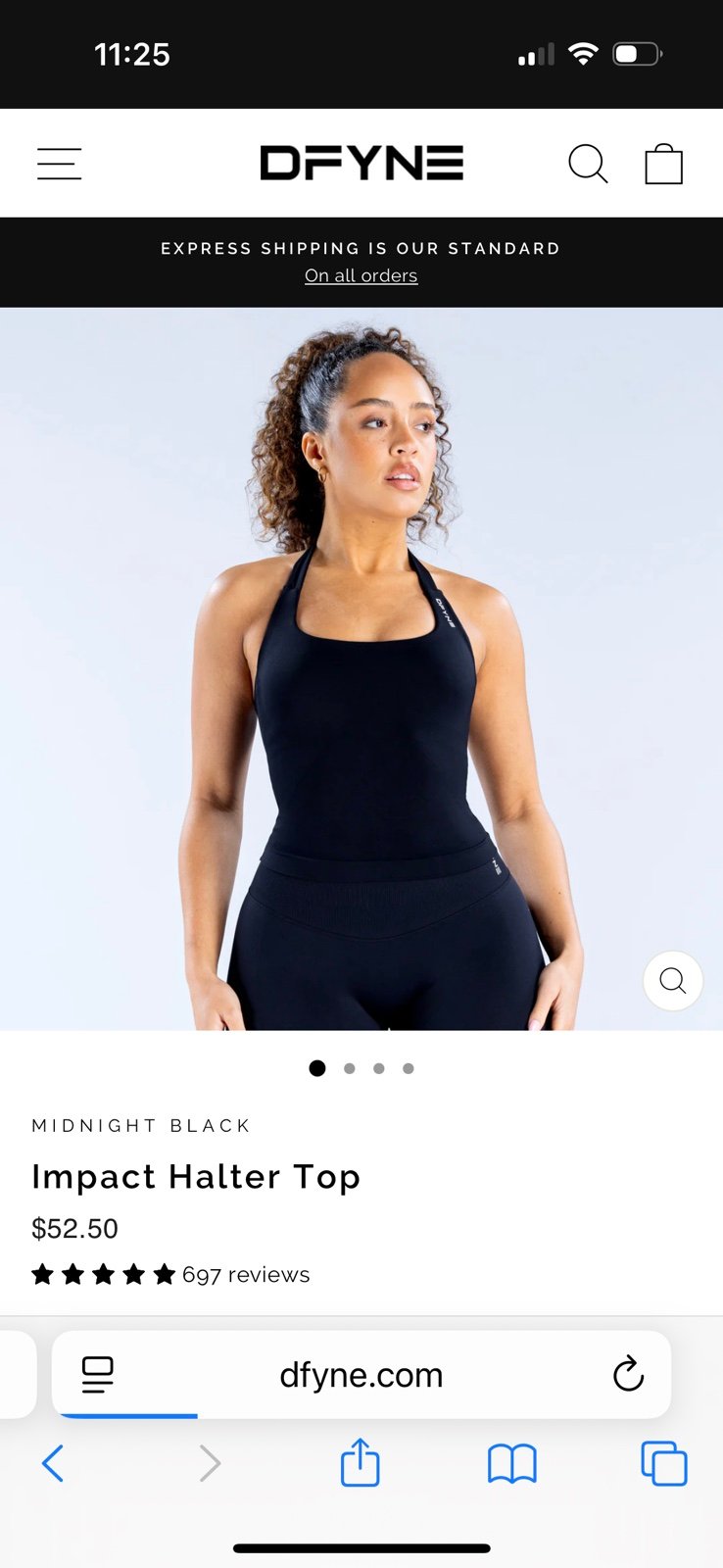
Task: Go back to the previous page
Action: [53, 1464]
